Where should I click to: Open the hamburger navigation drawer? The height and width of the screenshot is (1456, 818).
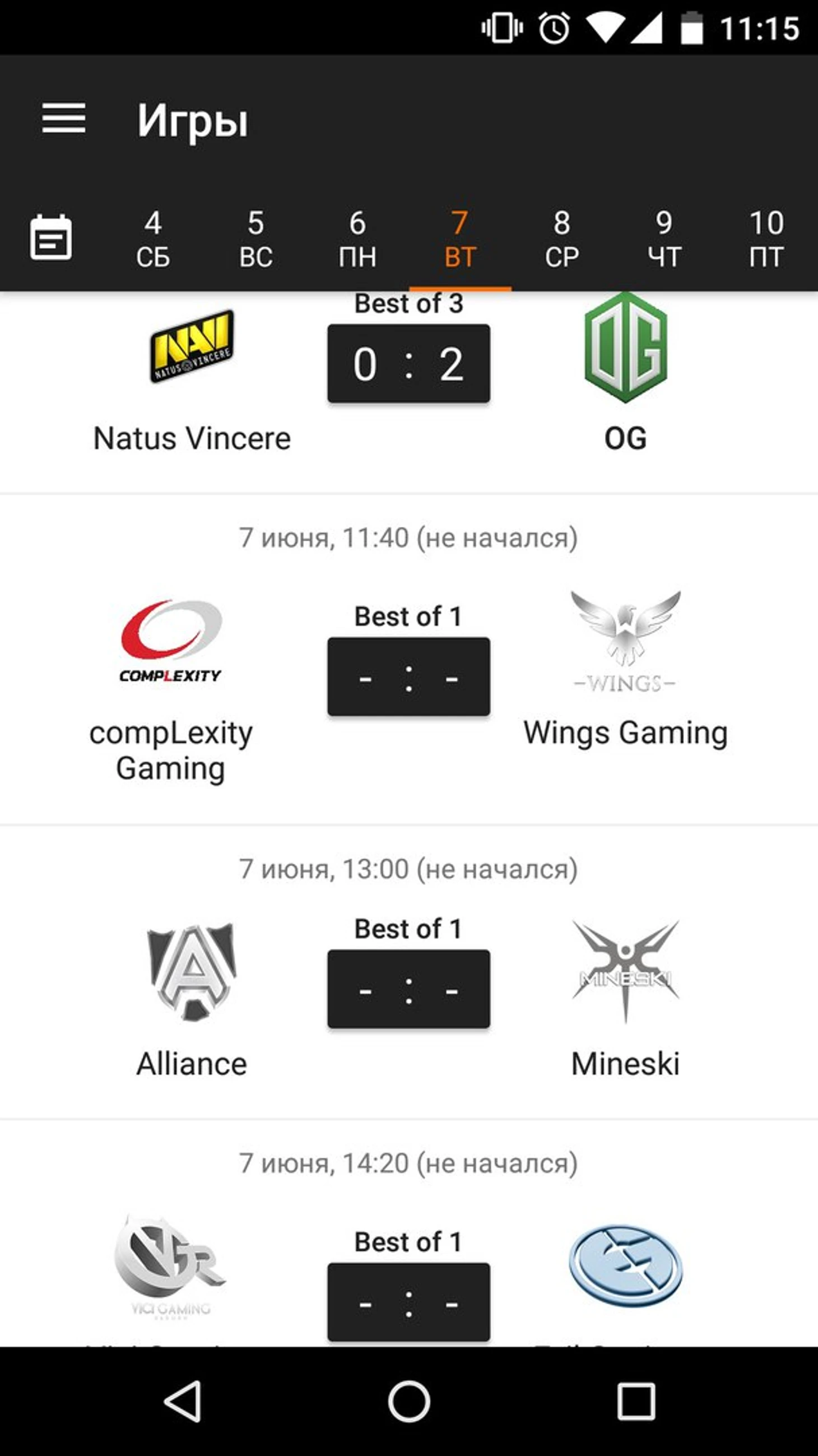[x=63, y=119]
